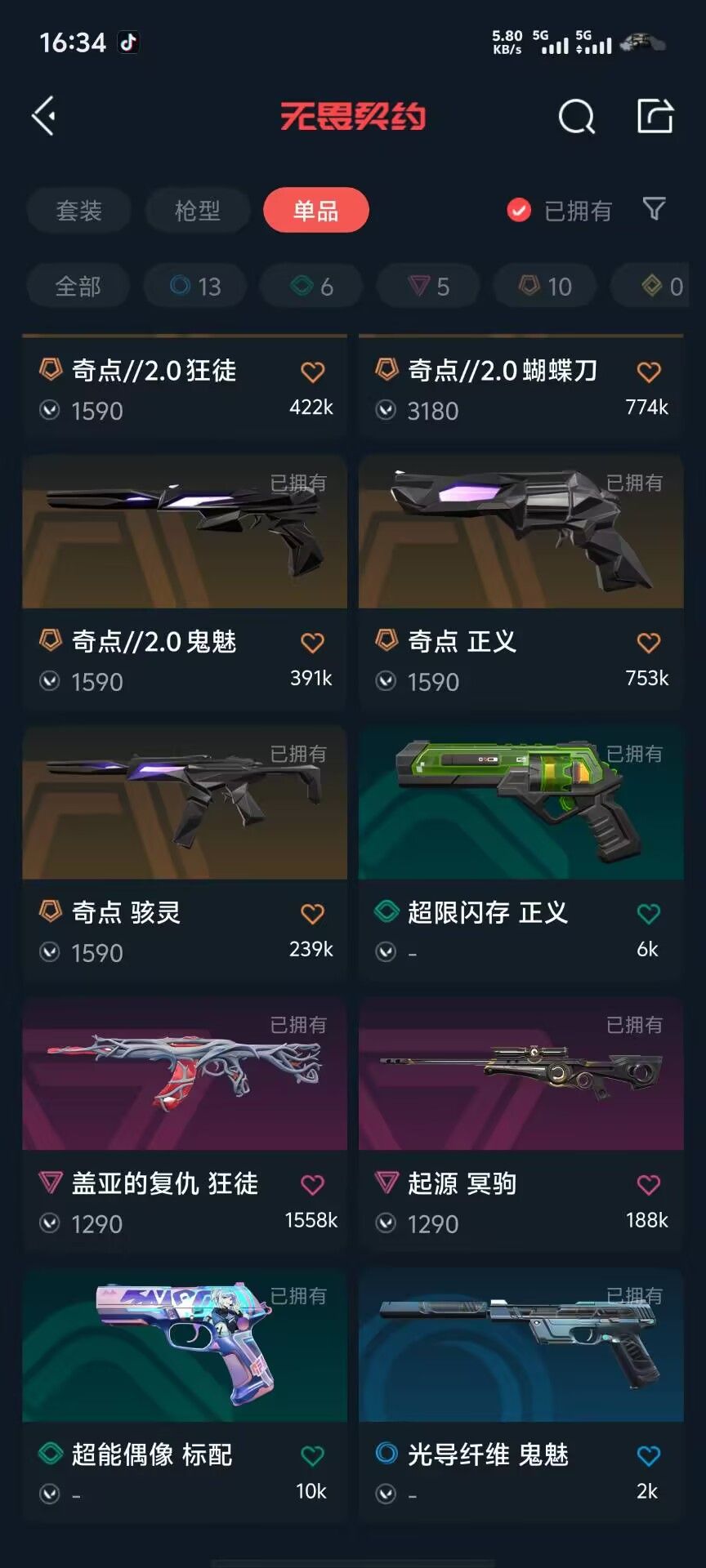Viewport: 706px width, 1568px height.
Task: Open the search icon in header
Action: pos(577,117)
